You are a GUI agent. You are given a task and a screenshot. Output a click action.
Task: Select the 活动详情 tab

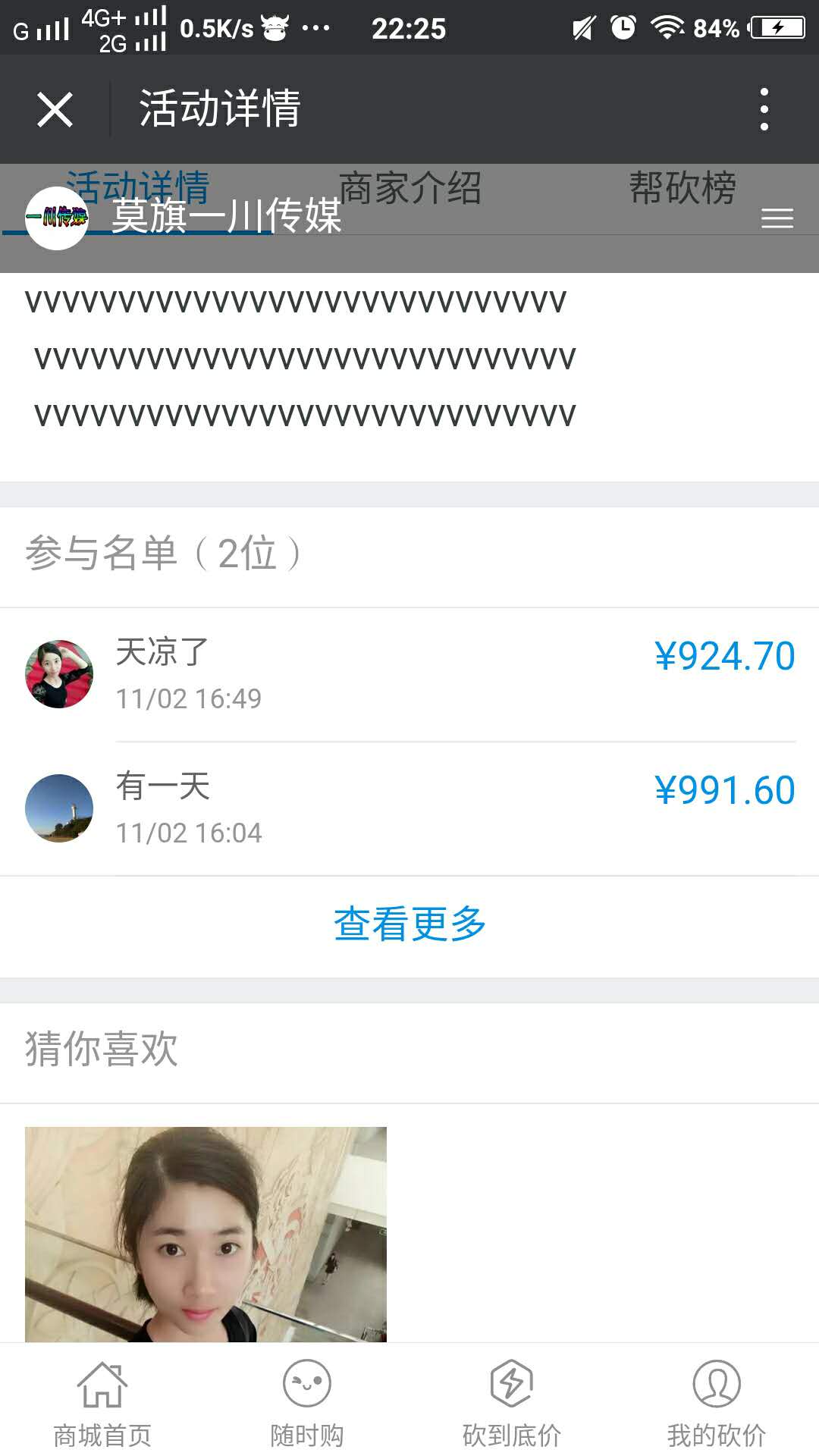(137, 188)
